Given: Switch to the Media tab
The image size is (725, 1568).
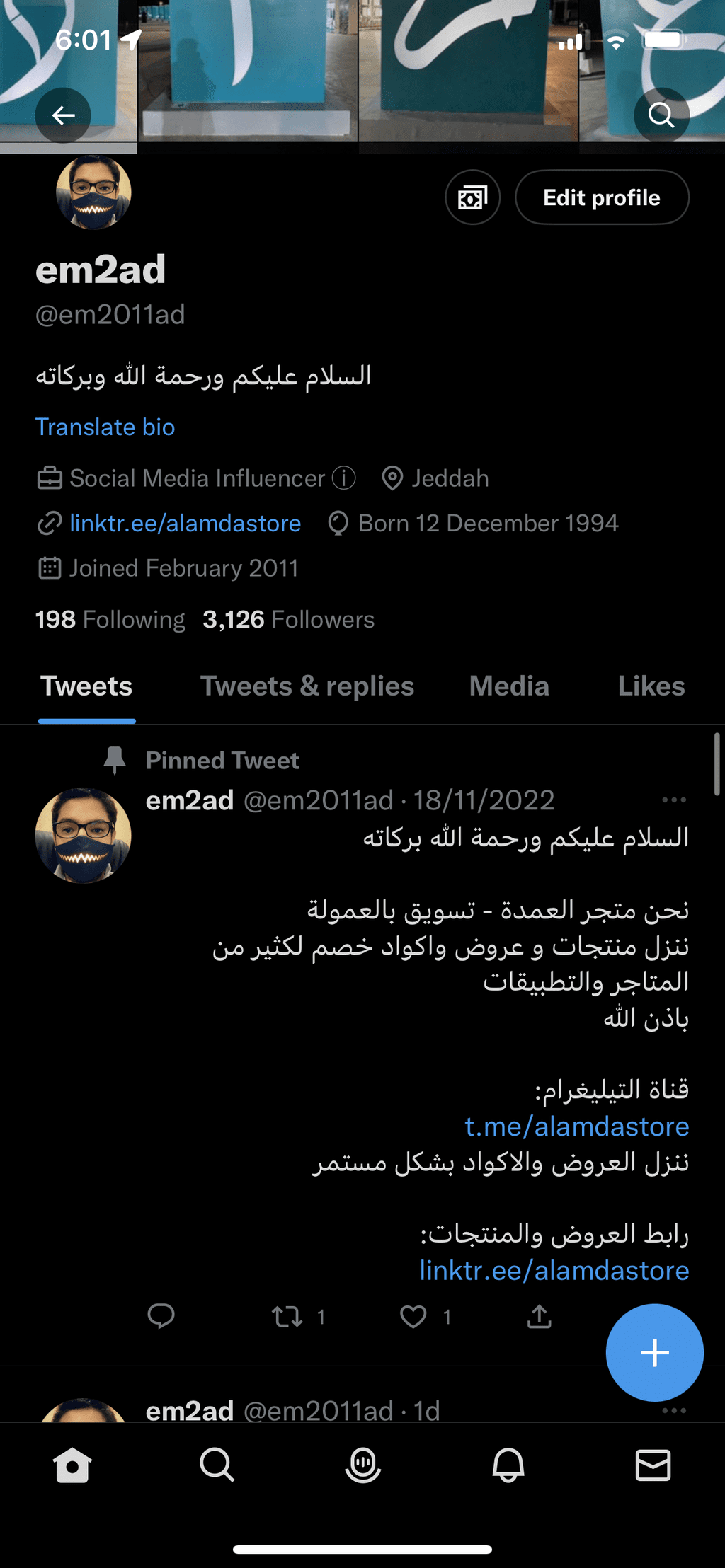Looking at the screenshot, I should coord(509,686).
